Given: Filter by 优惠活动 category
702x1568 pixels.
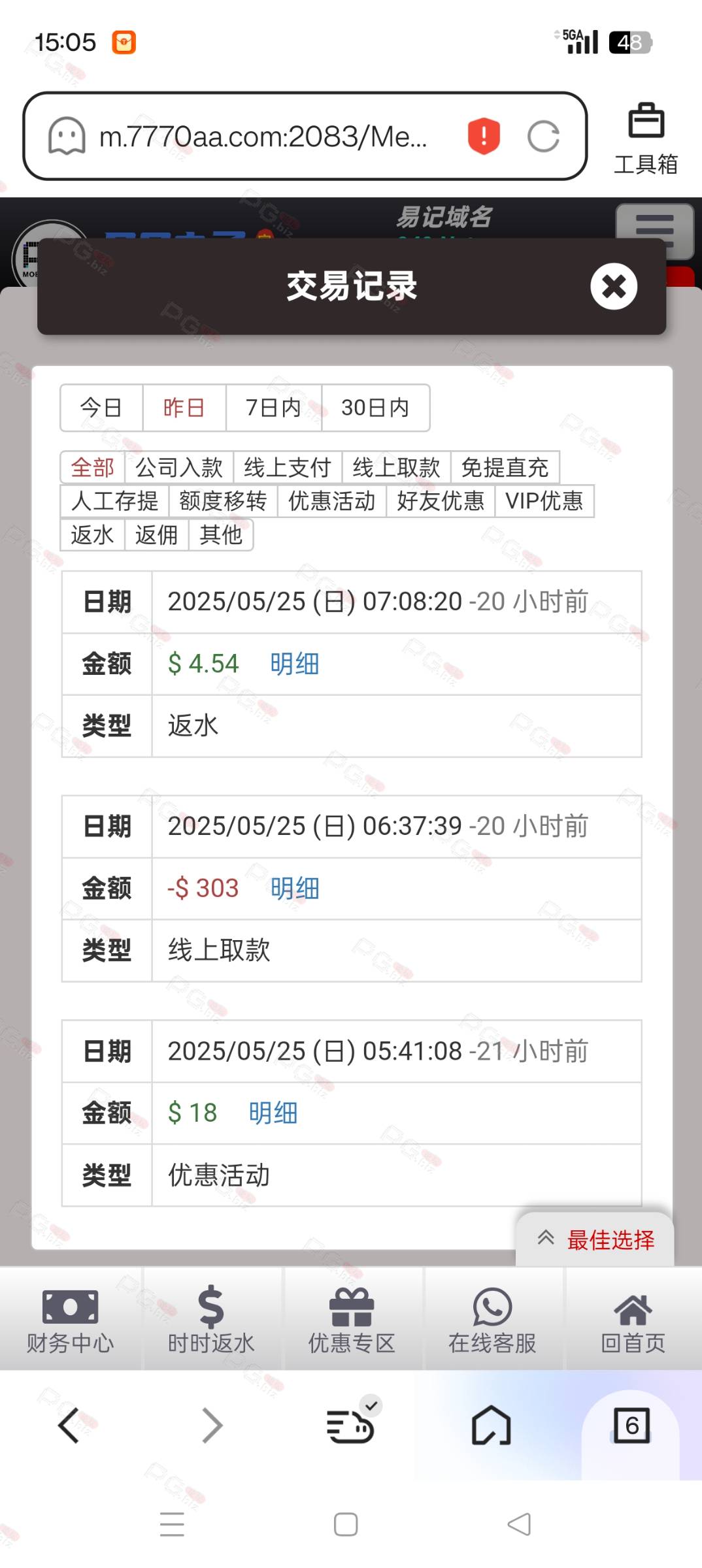Looking at the screenshot, I should 331,501.
